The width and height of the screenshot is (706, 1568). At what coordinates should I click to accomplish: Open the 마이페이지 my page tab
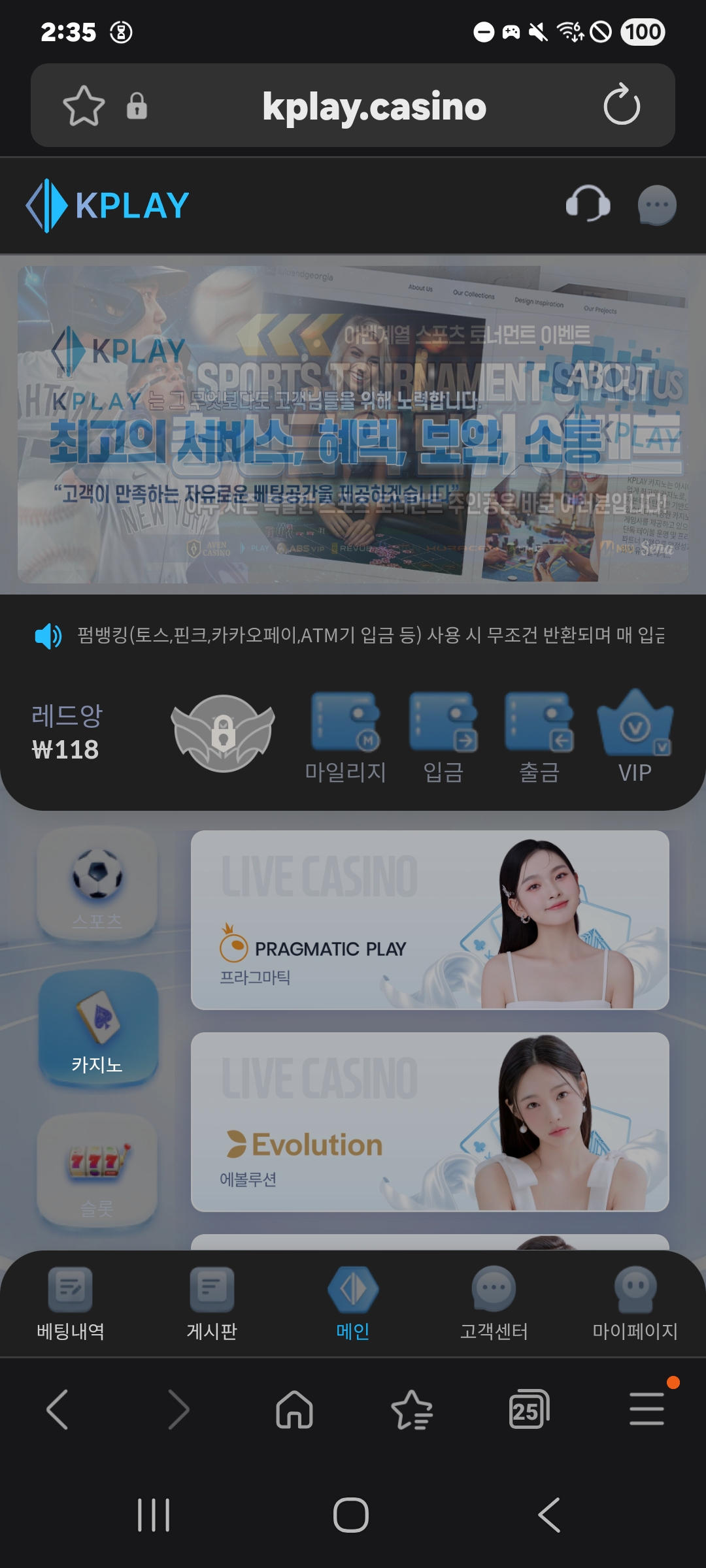point(635,1303)
